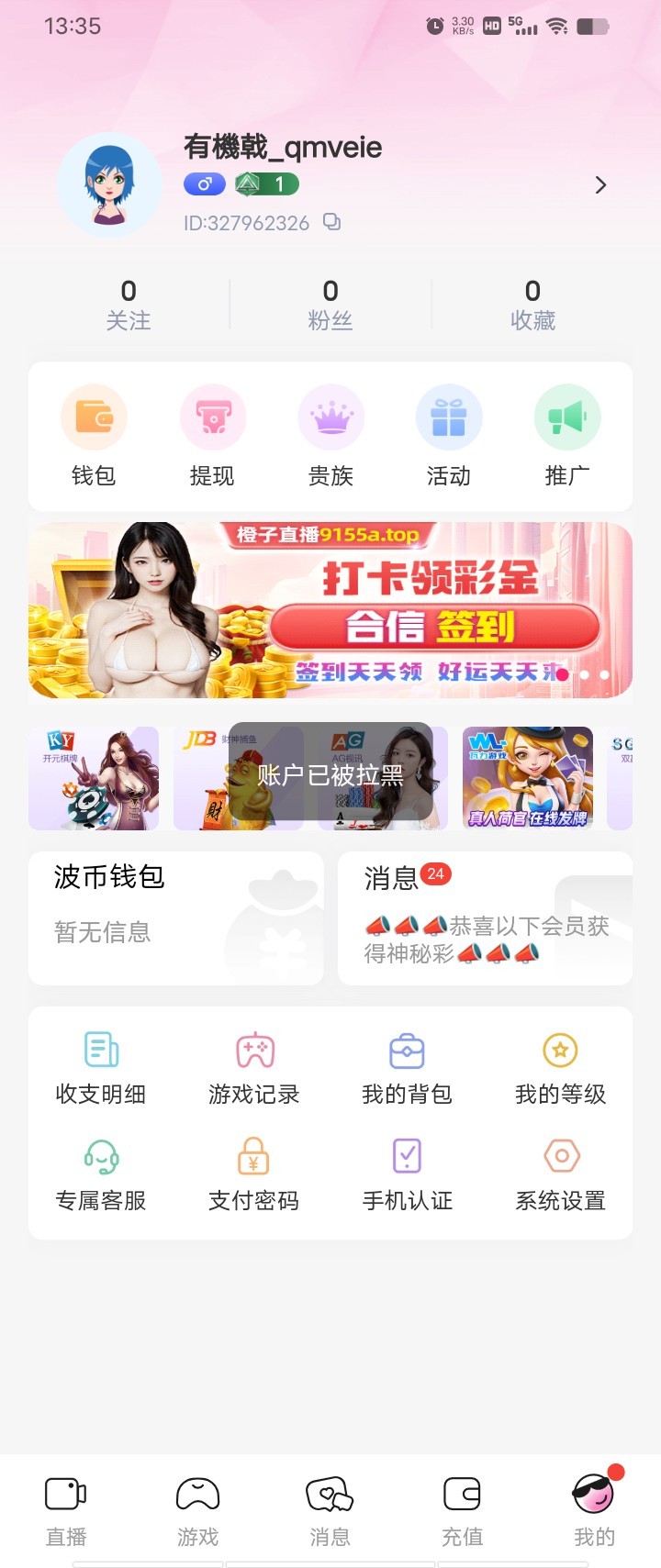Open the 钱包 wallet icon
The height and width of the screenshot is (1568, 661).
point(95,417)
